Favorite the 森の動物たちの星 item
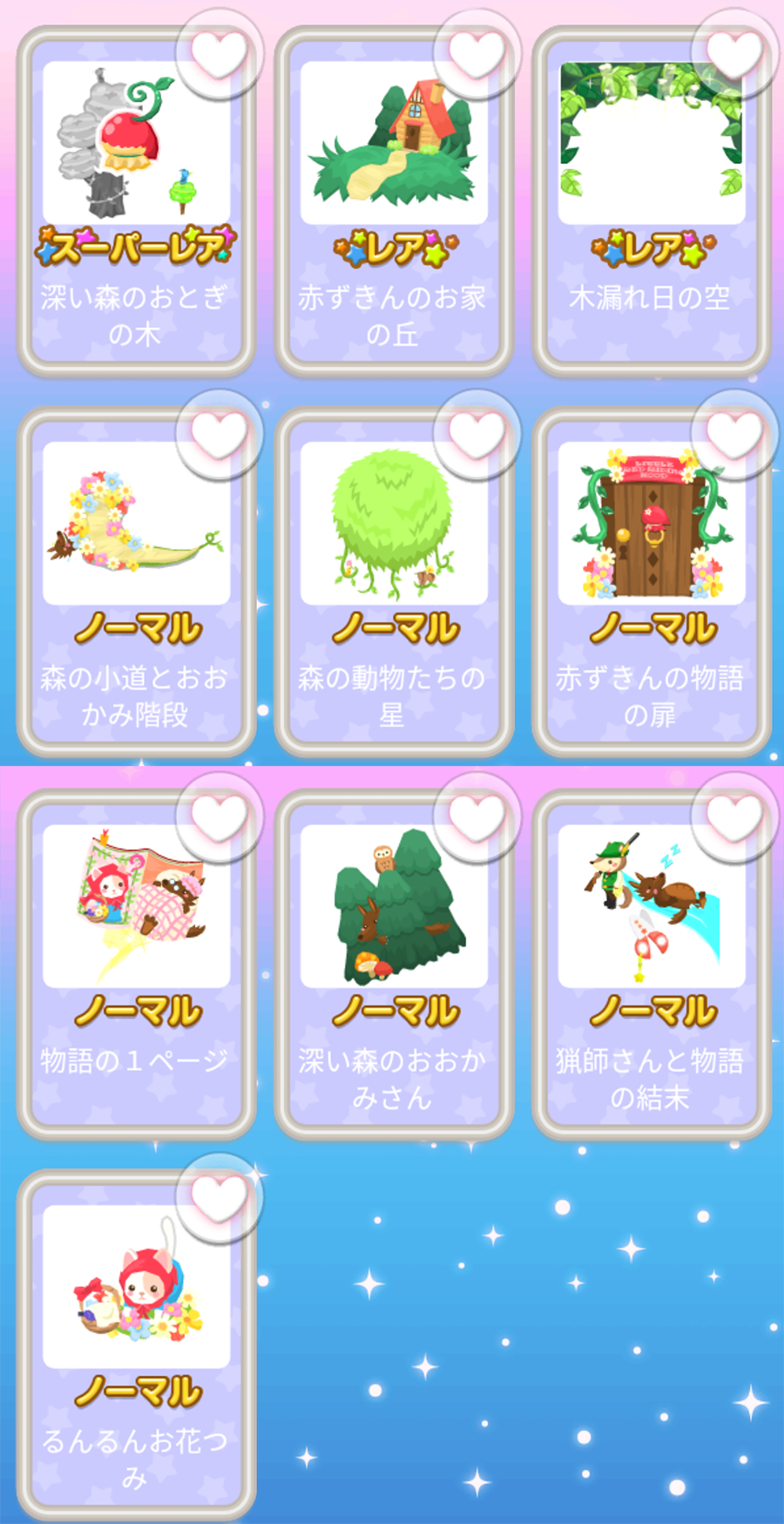Image resolution: width=784 pixels, height=1524 pixels. [476, 434]
